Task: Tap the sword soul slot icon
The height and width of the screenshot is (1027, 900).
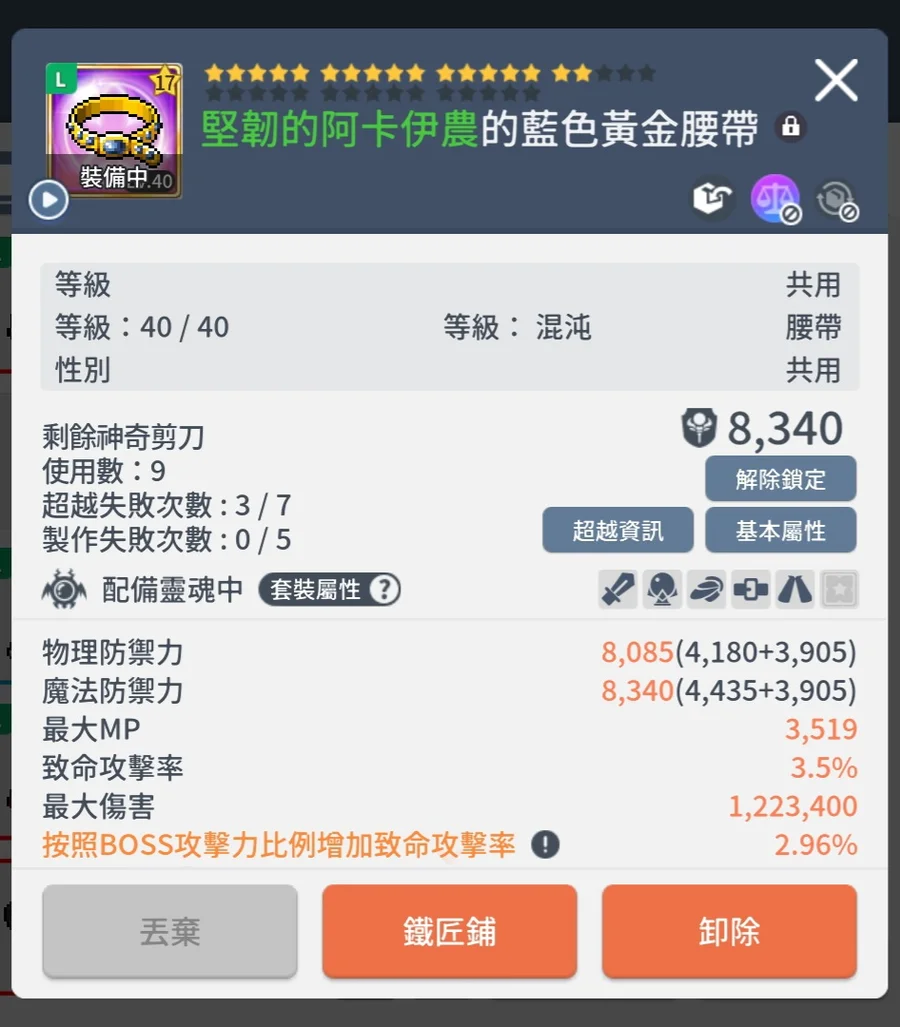Action: point(618,590)
